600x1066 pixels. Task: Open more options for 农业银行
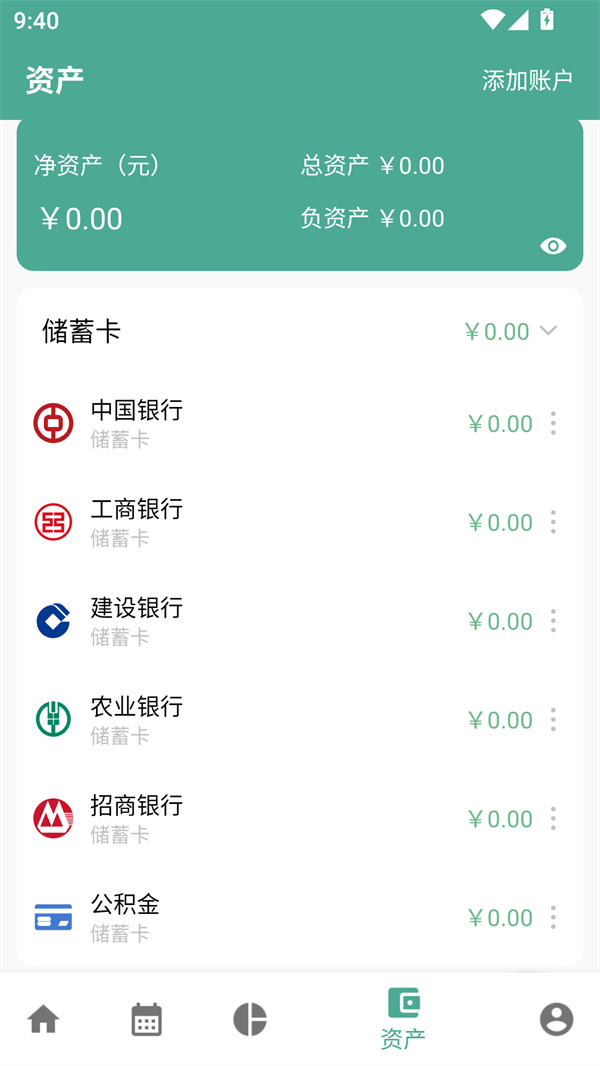(x=553, y=720)
